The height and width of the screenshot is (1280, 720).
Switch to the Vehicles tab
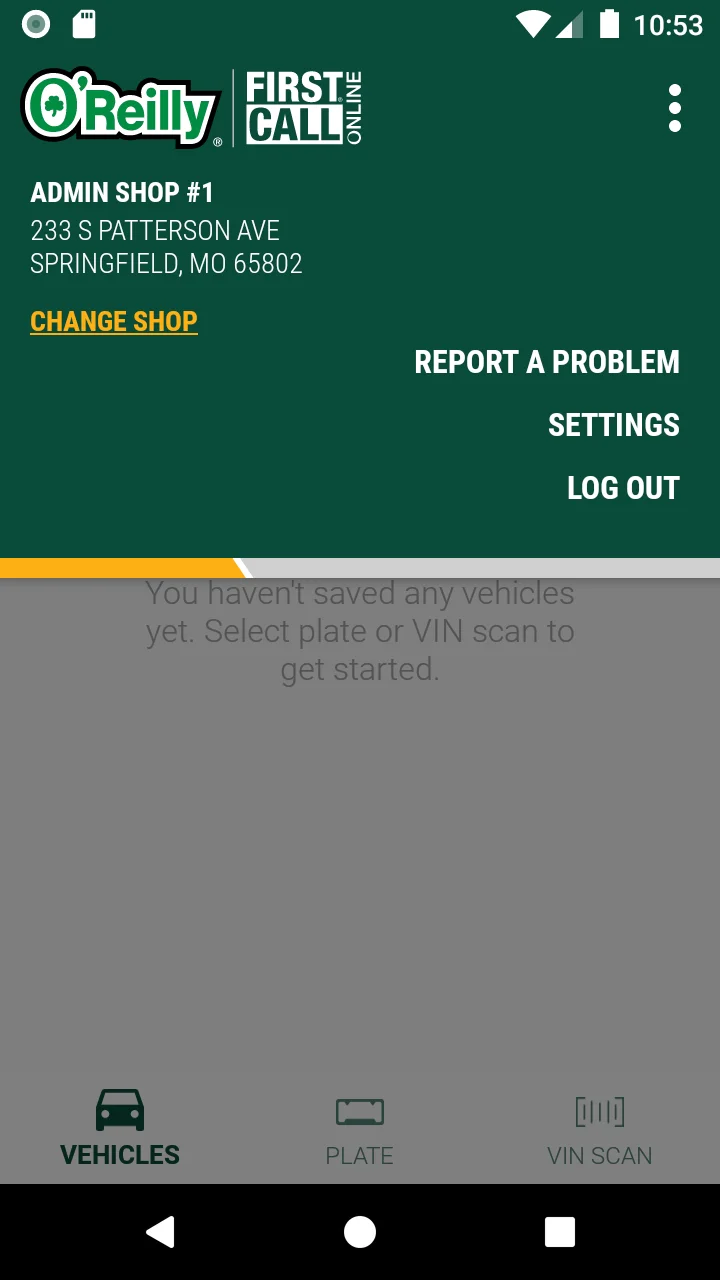(120, 1128)
